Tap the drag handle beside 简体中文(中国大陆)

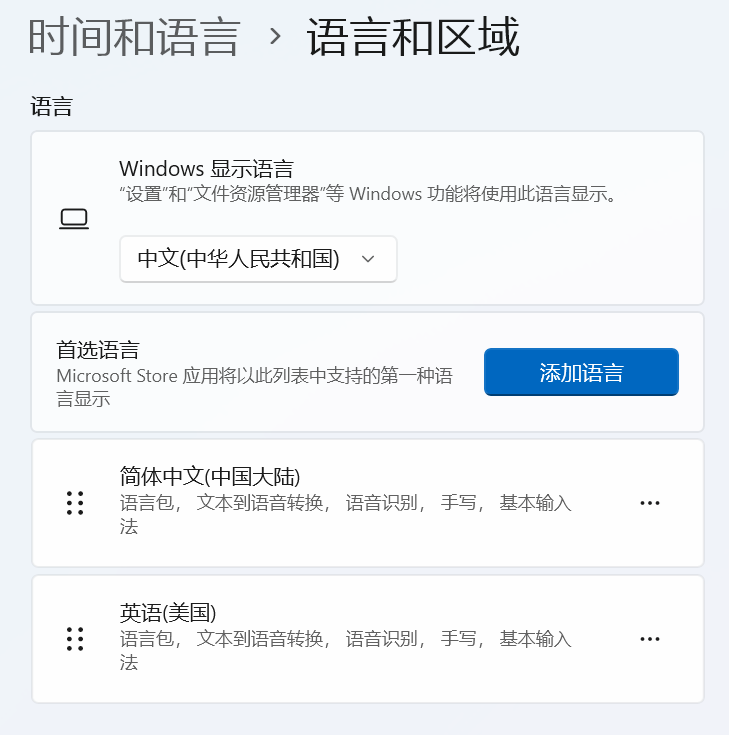point(74,503)
